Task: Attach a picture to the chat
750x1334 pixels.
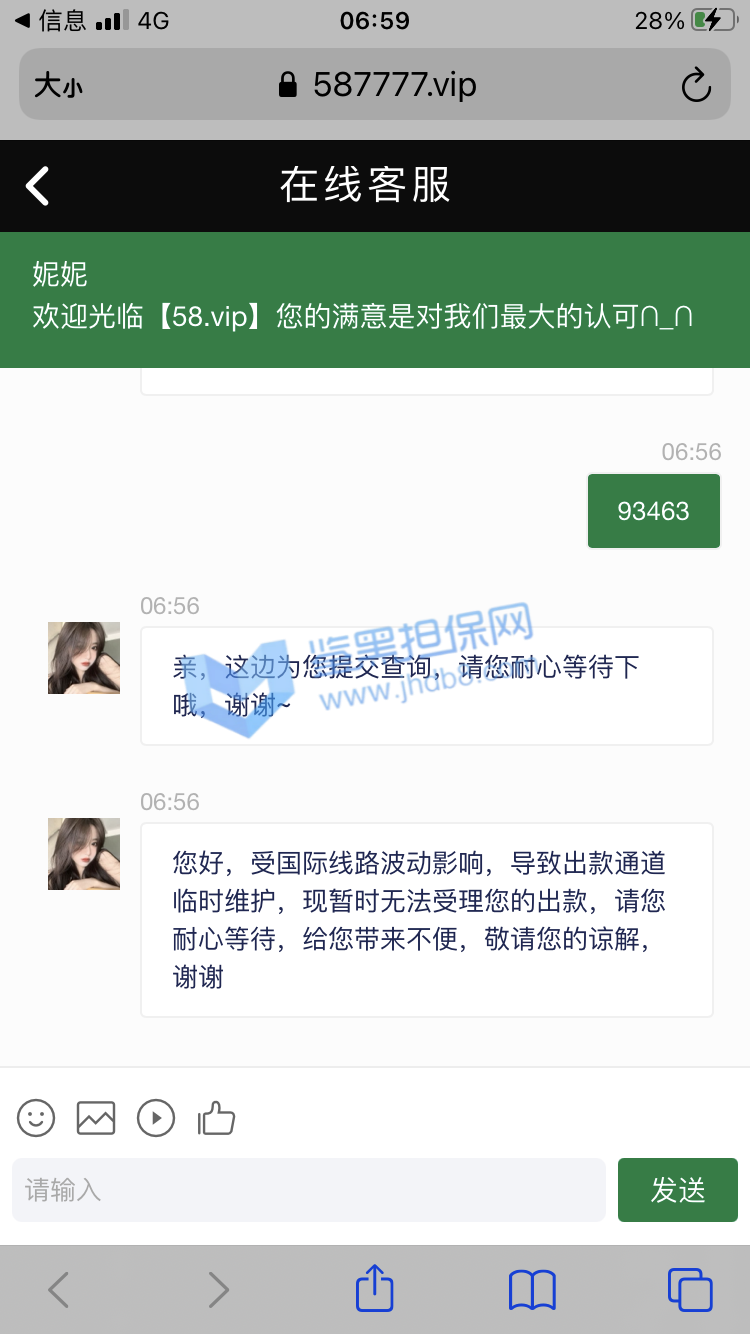Action: tap(96, 1117)
